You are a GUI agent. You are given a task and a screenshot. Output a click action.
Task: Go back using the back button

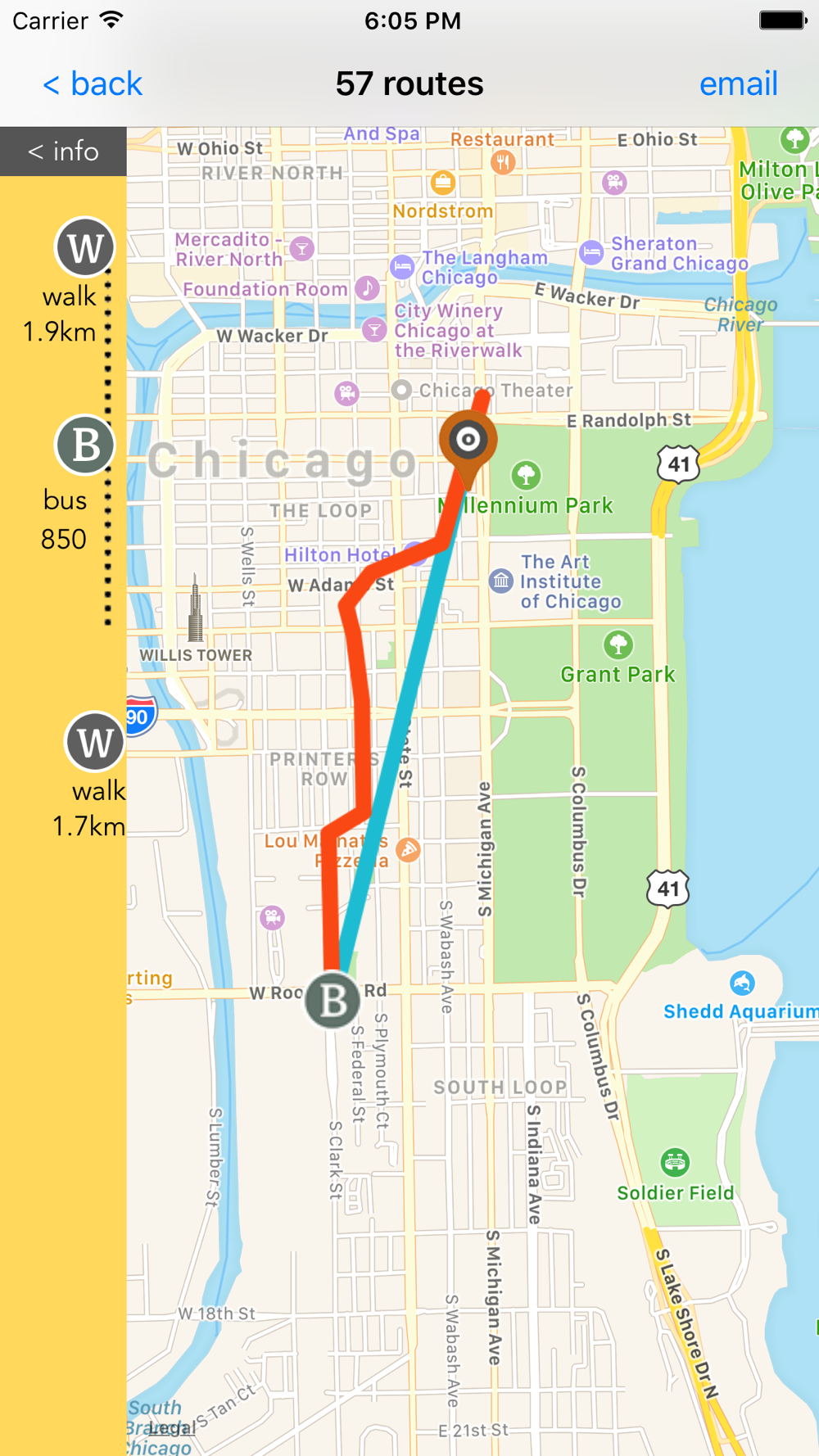(93, 84)
